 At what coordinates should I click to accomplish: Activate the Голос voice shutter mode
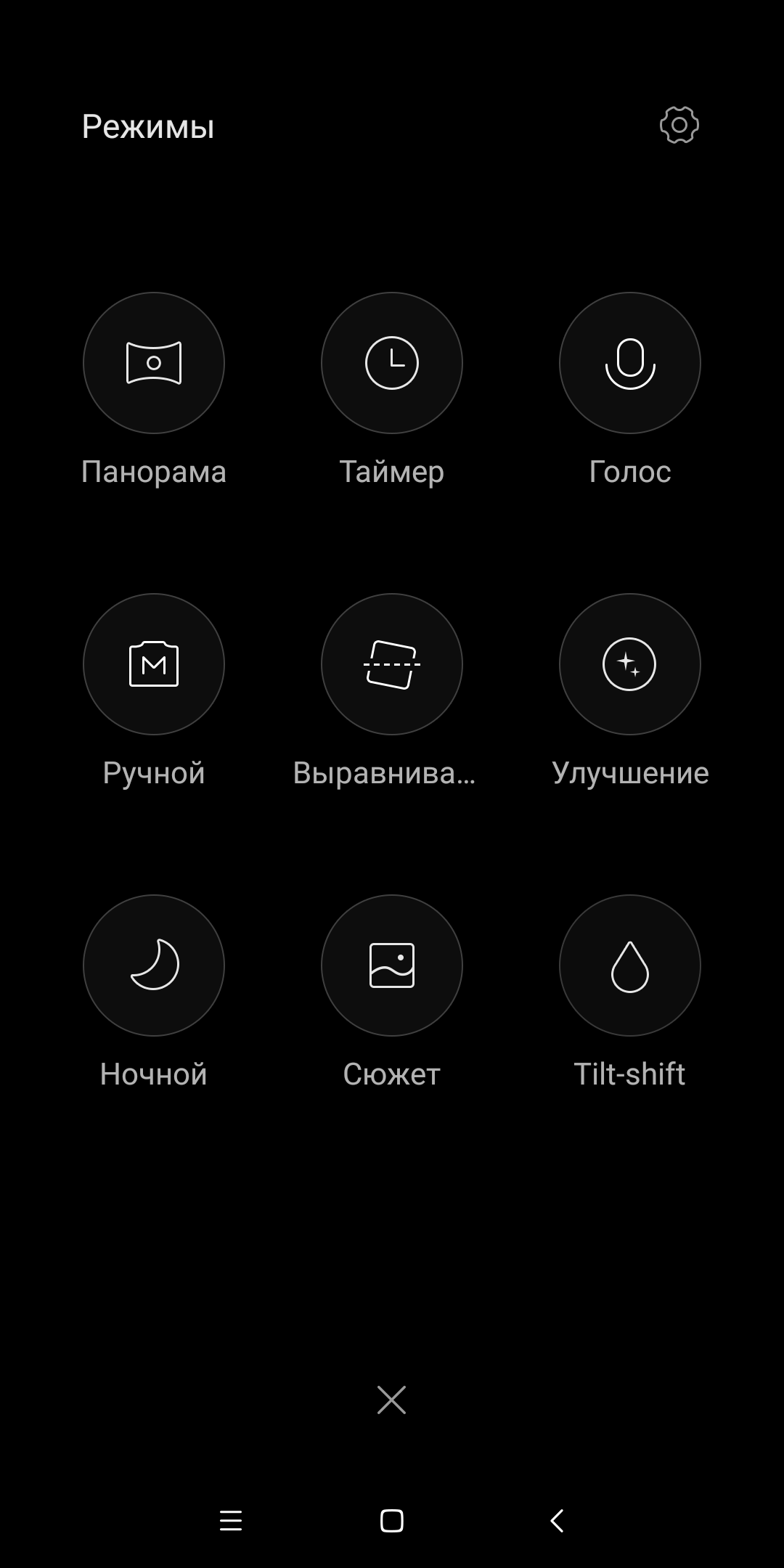pyautogui.click(x=630, y=363)
